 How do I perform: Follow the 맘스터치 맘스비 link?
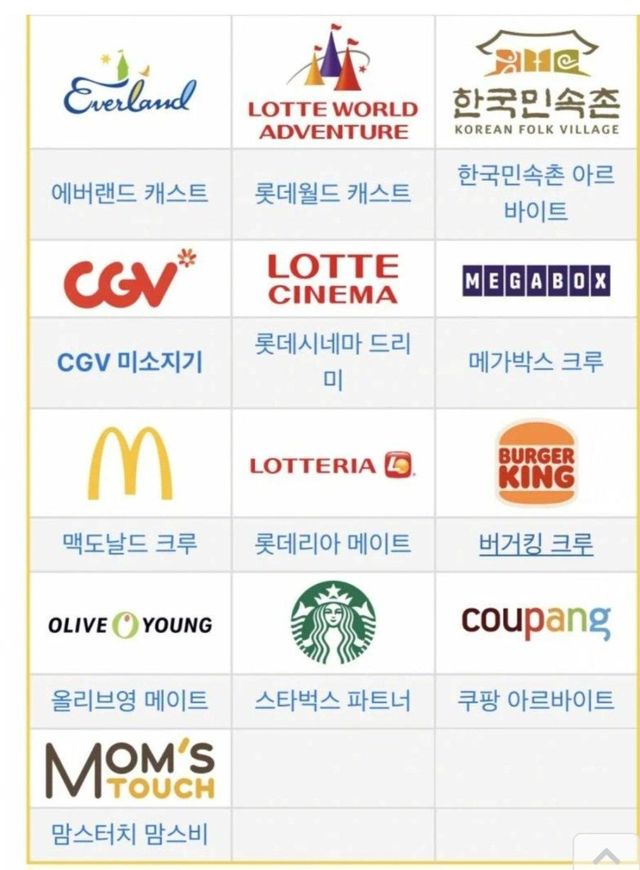coord(129,834)
